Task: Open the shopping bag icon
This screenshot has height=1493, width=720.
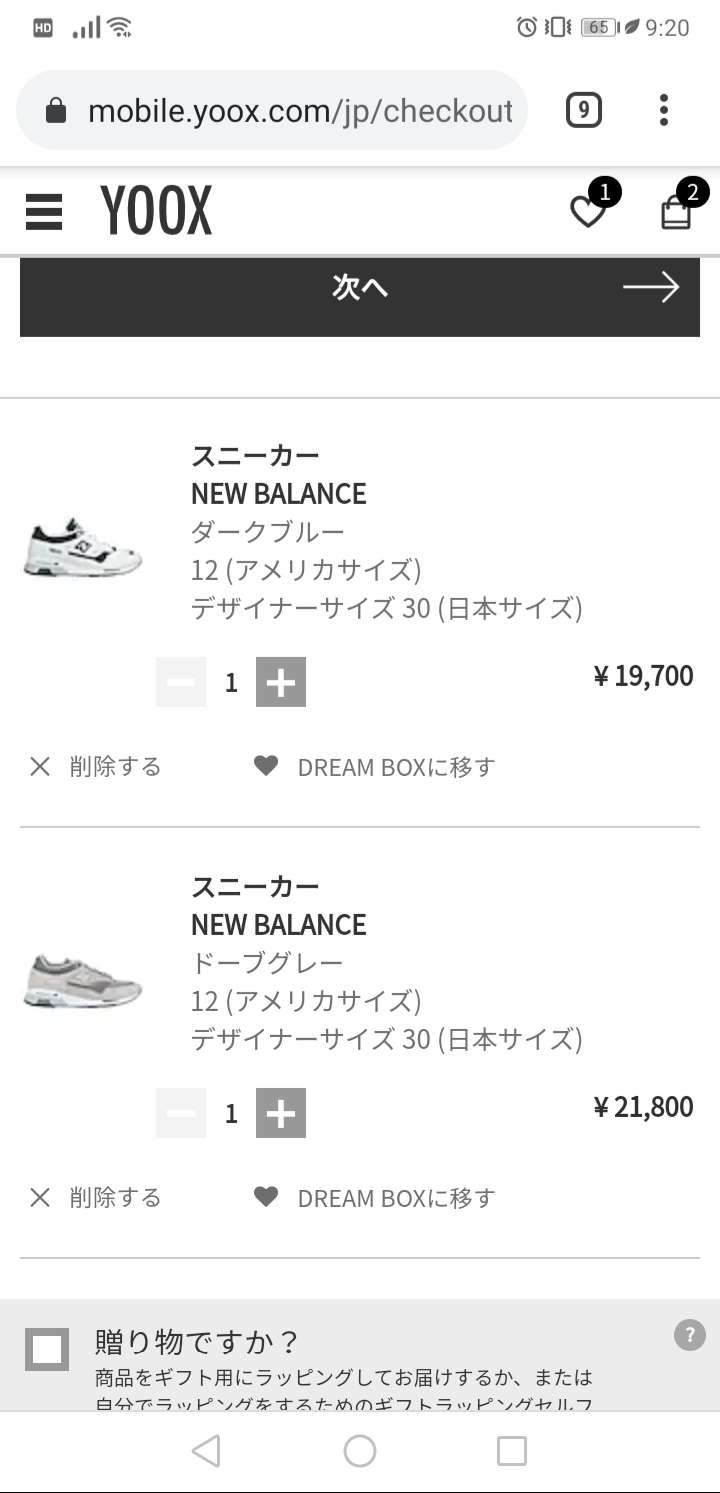Action: click(676, 212)
